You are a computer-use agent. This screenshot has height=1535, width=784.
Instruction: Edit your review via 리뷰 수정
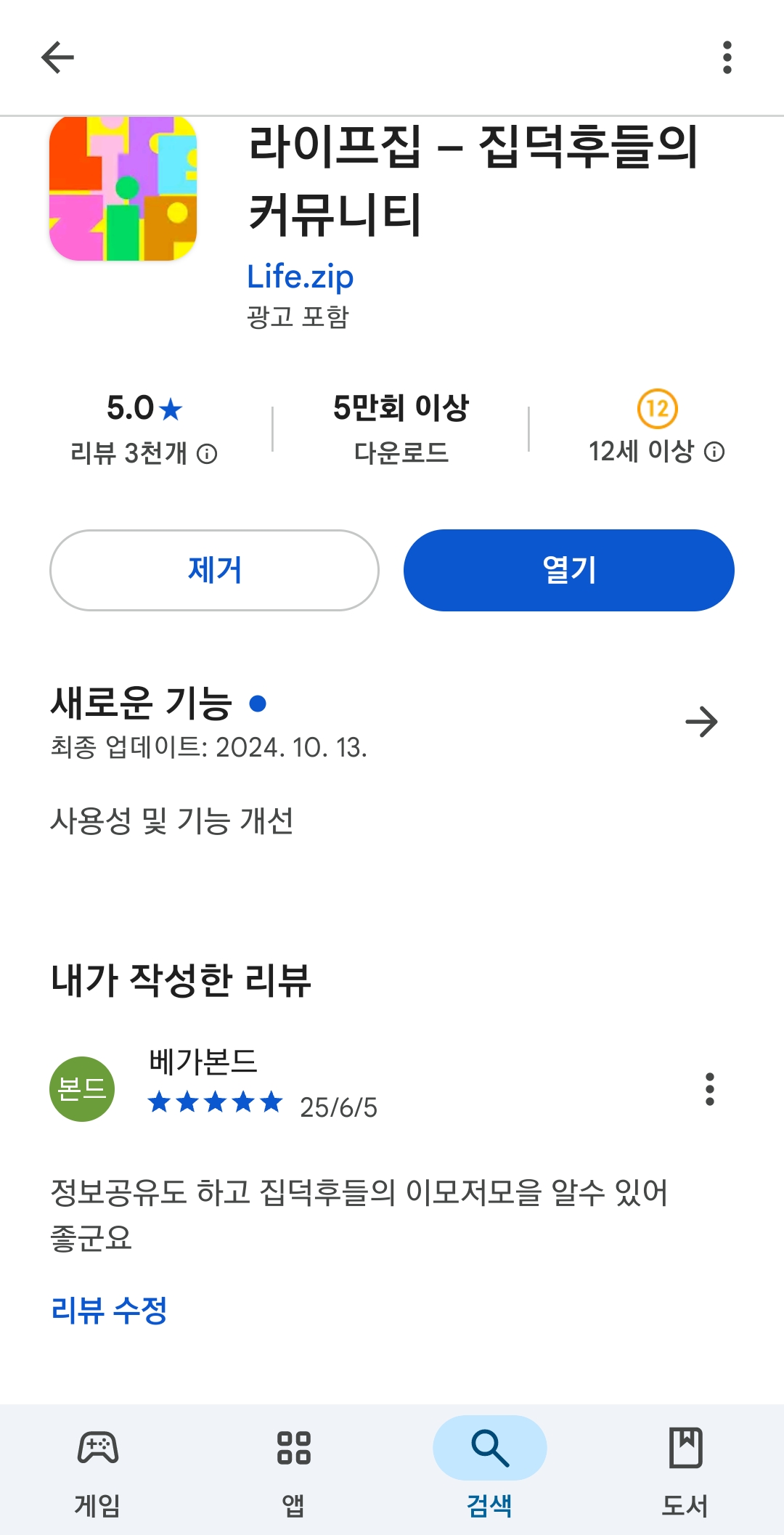coord(109,1311)
